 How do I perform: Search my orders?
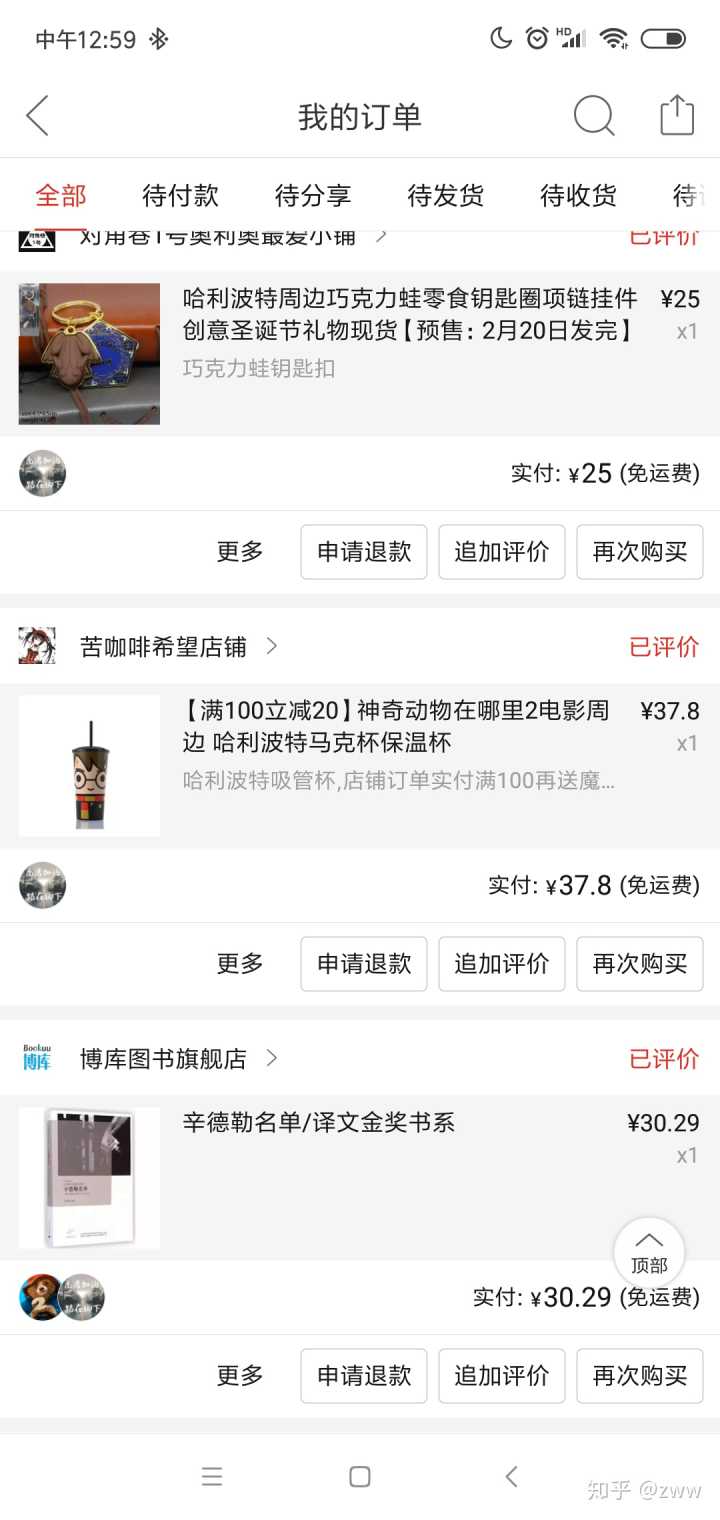[593, 116]
